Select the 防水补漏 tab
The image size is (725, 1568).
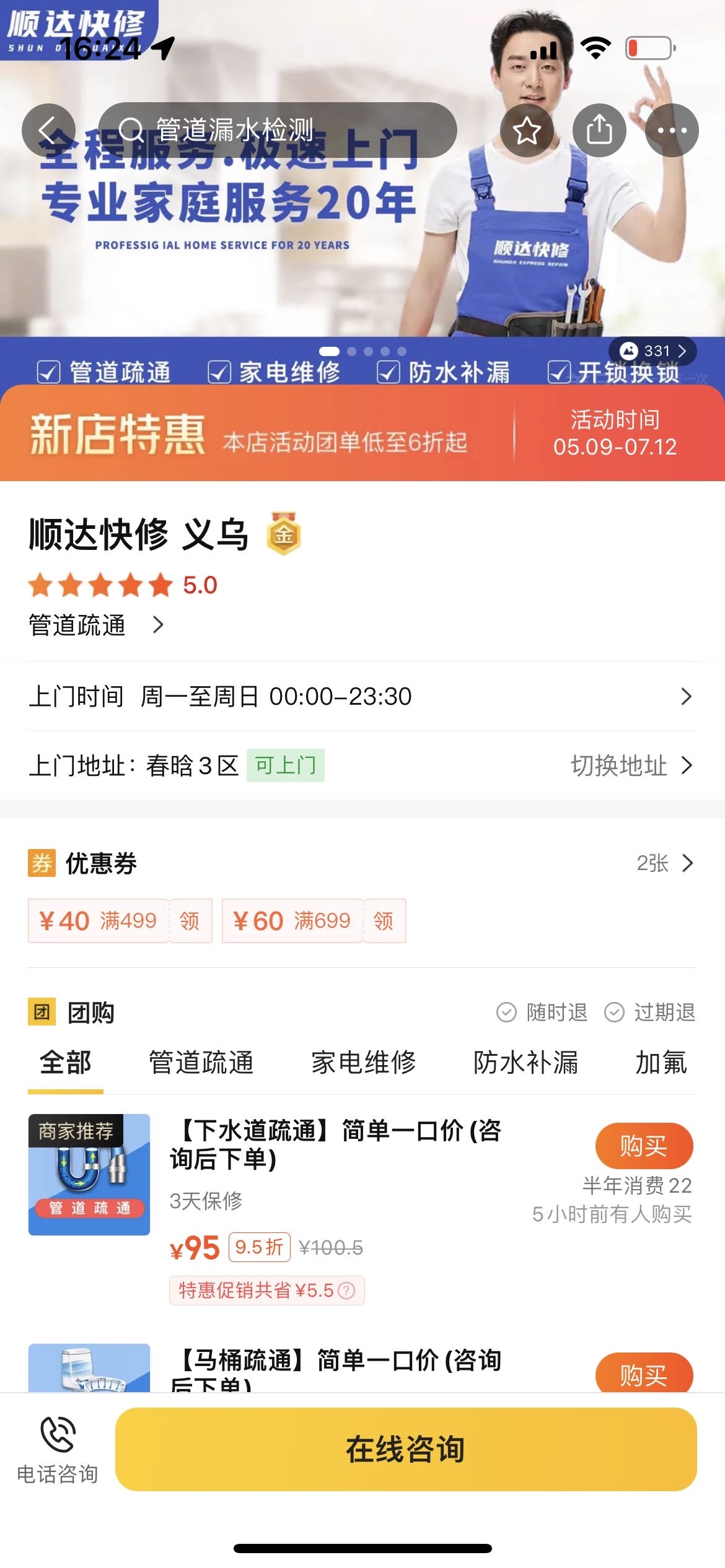[x=525, y=1063]
